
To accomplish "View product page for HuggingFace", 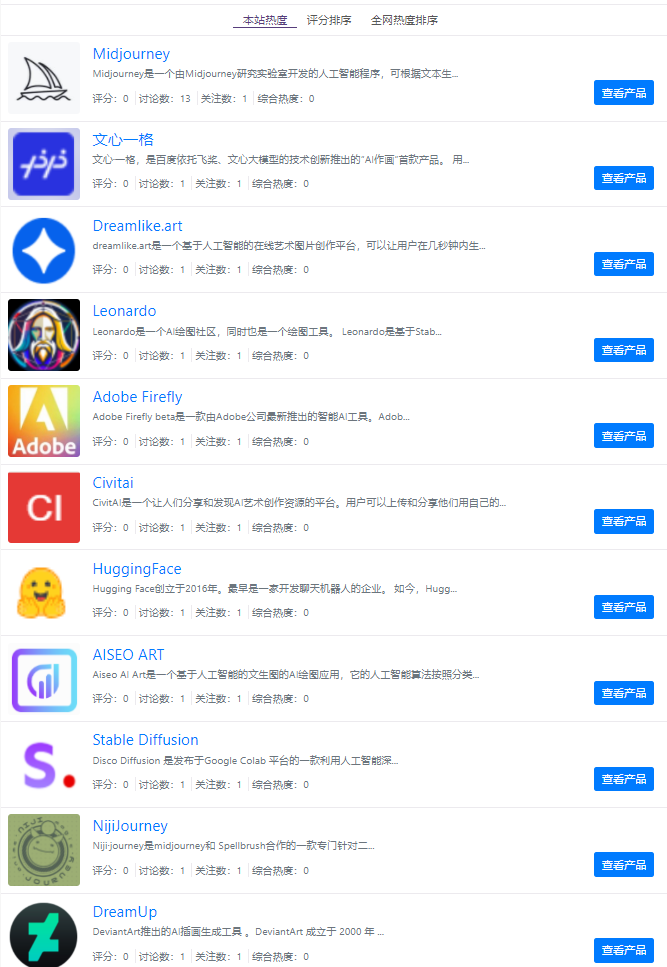I will [x=623, y=607].
